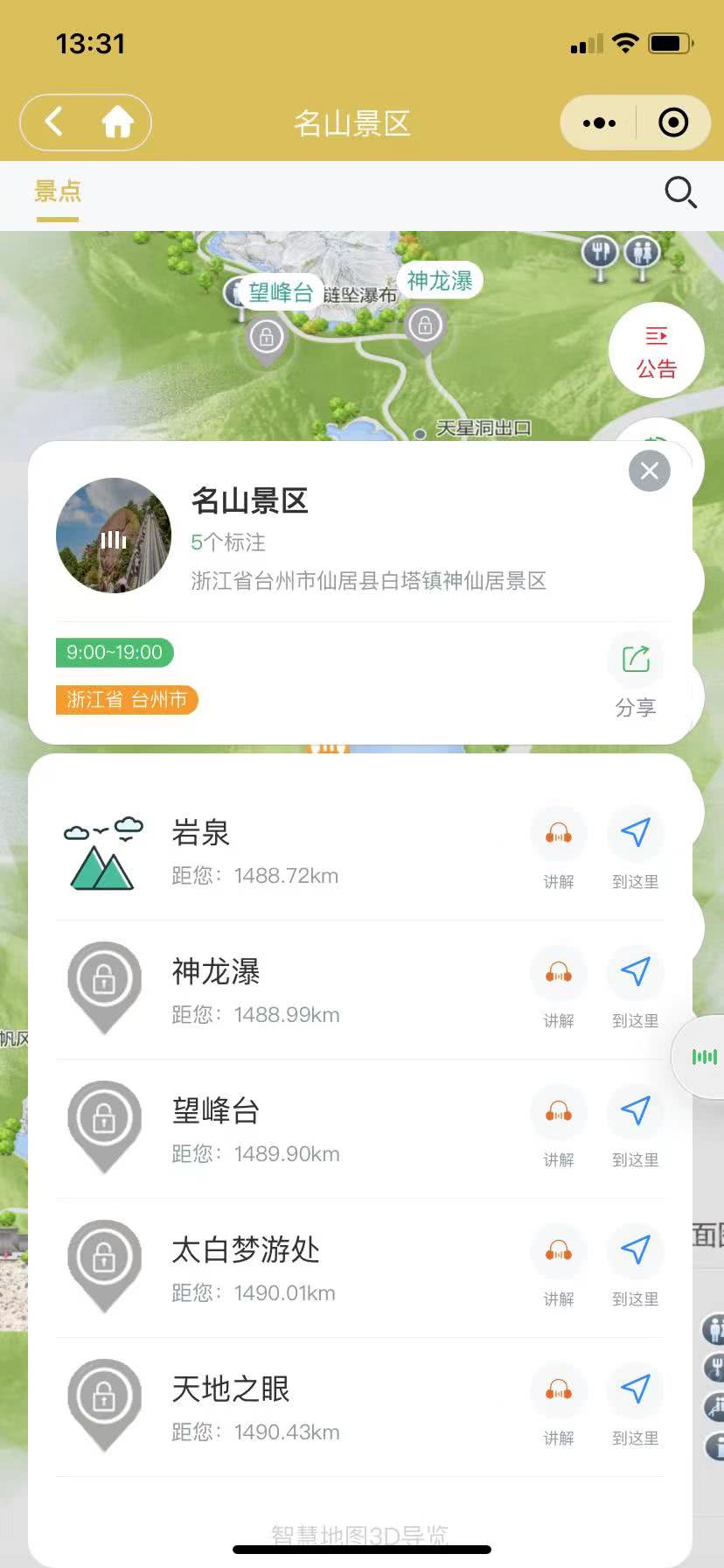Select the 景点 tab
This screenshot has width=724, height=1568.
click(58, 192)
